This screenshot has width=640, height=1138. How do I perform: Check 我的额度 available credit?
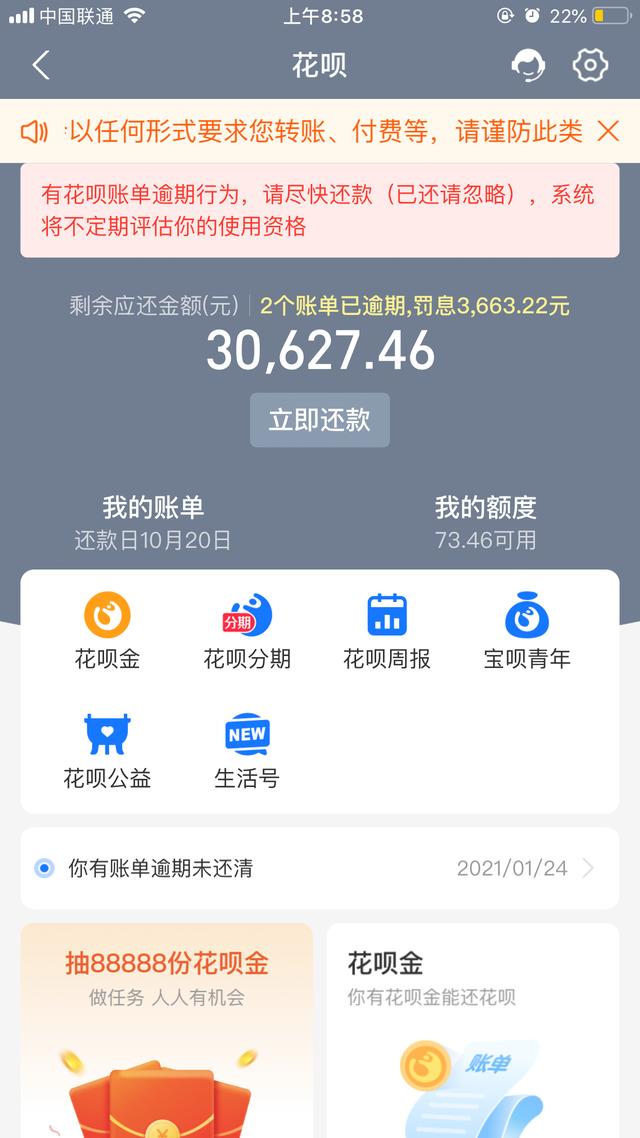485,522
